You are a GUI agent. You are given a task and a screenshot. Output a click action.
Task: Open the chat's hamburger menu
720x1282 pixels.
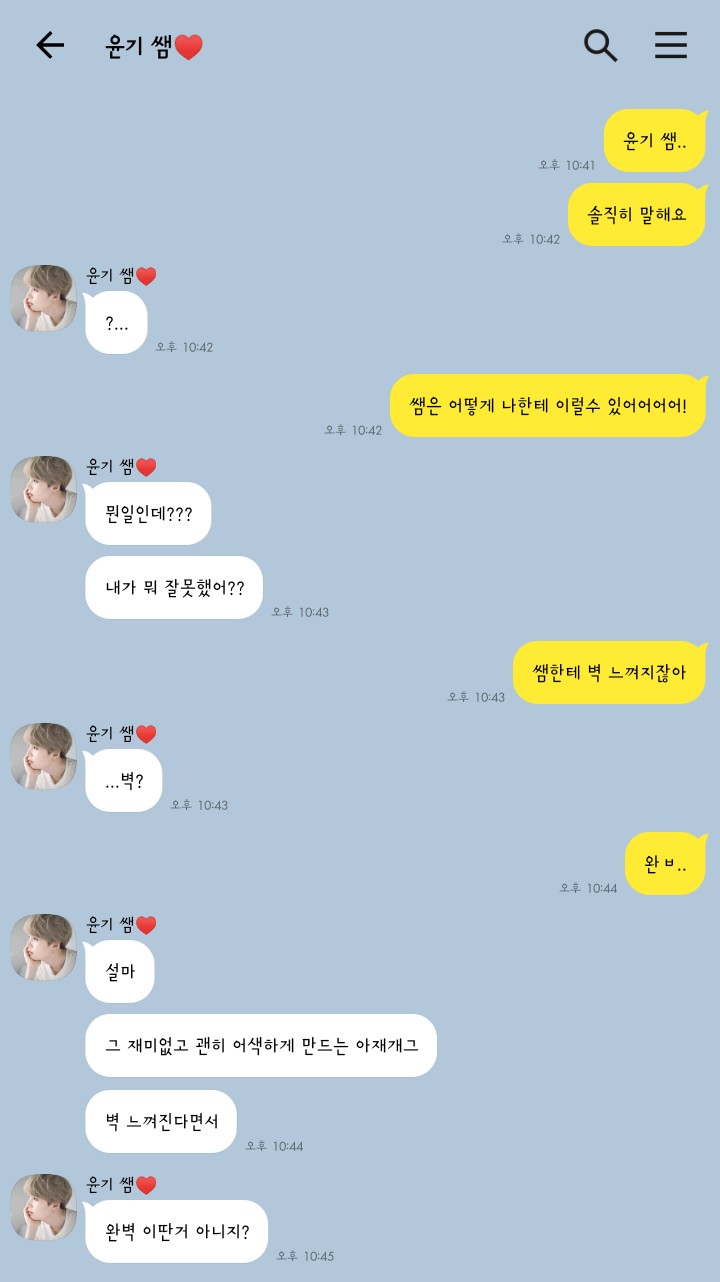click(670, 45)
